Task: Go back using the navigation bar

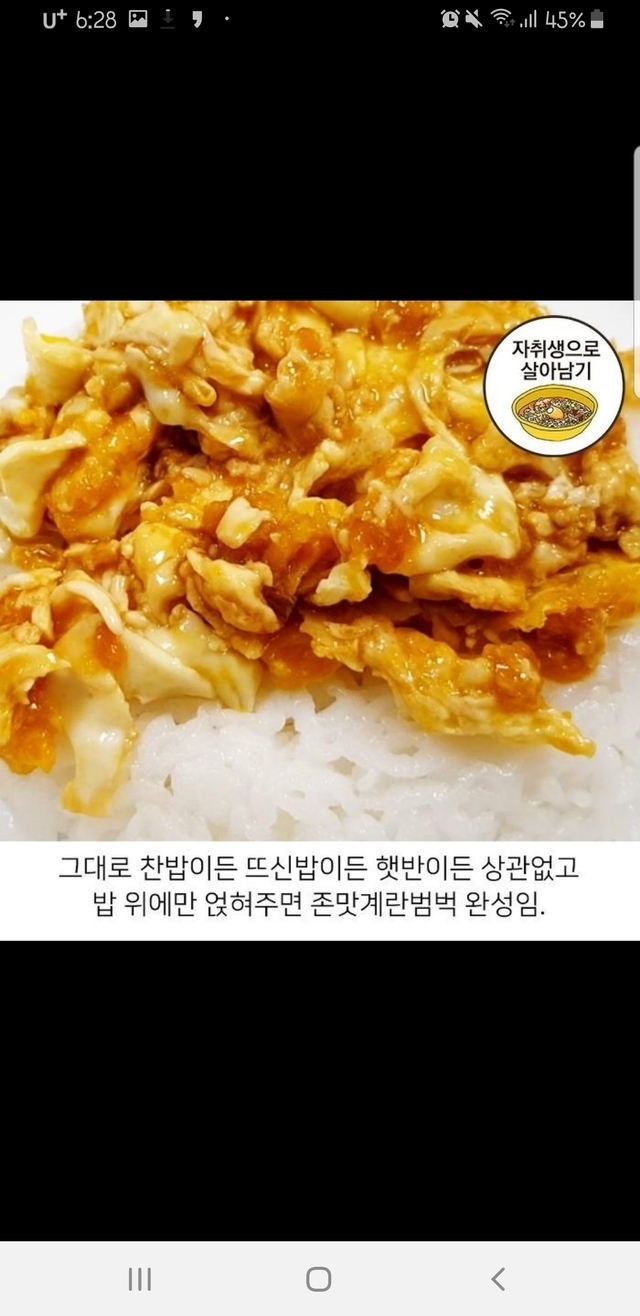Action: click(x=498, y=1278)
